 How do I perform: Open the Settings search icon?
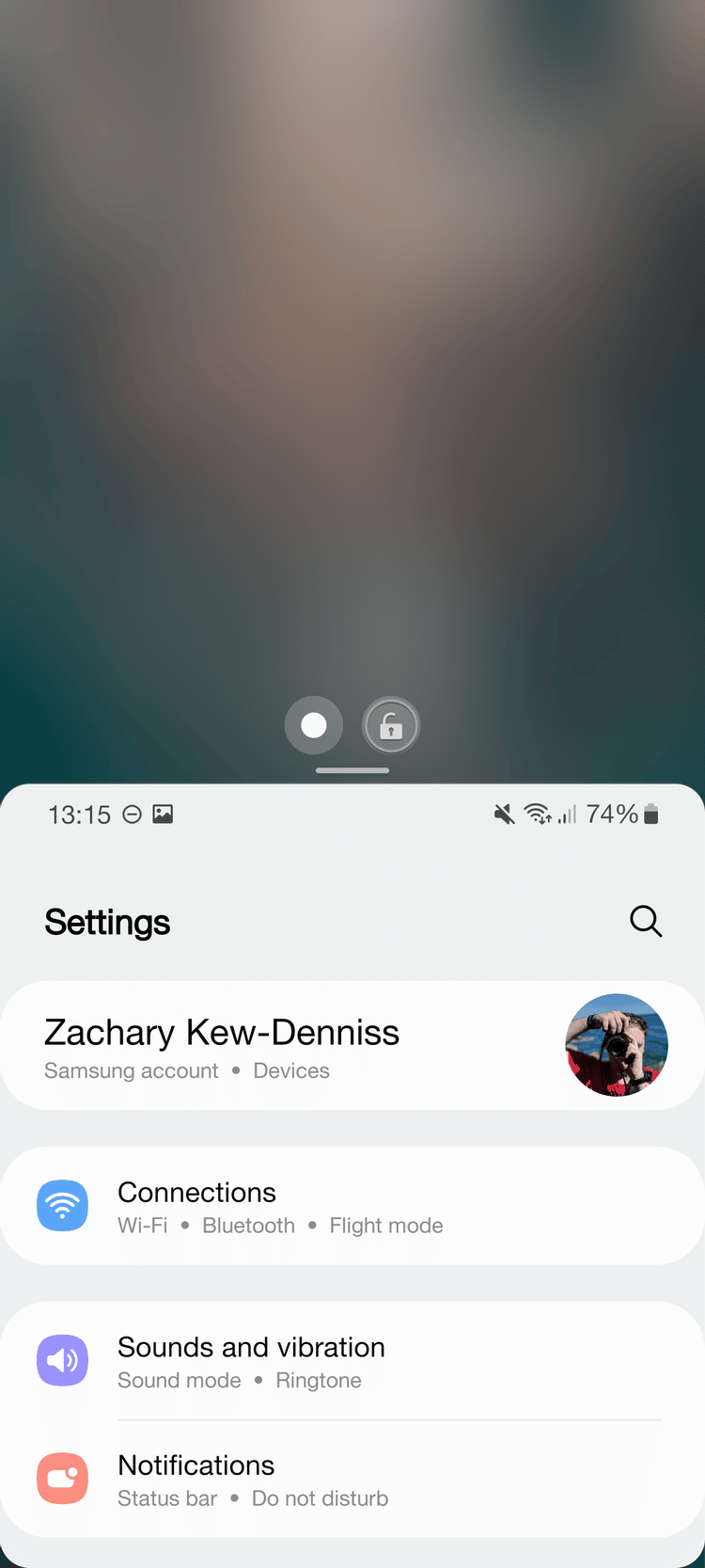click(646, 922)
